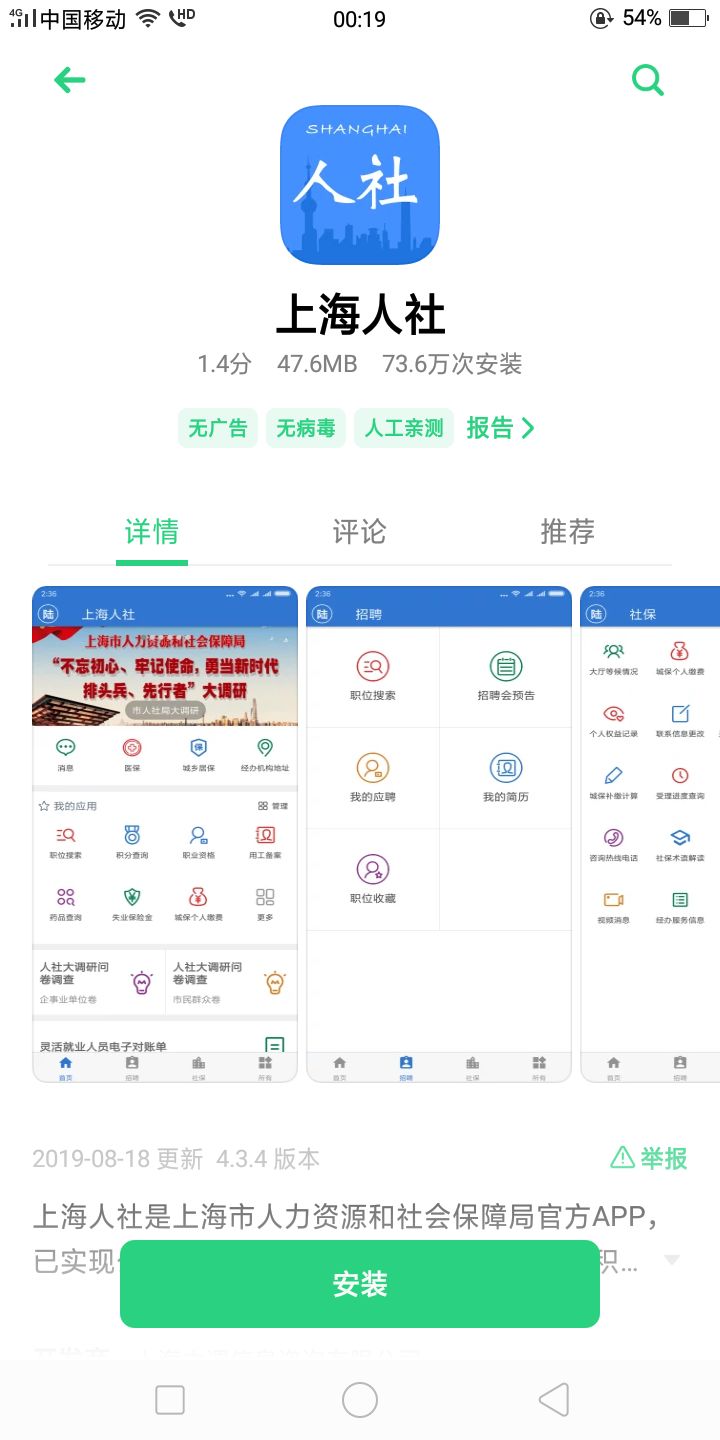
Task: Select the 详情 tab
Action: point(152,532)
